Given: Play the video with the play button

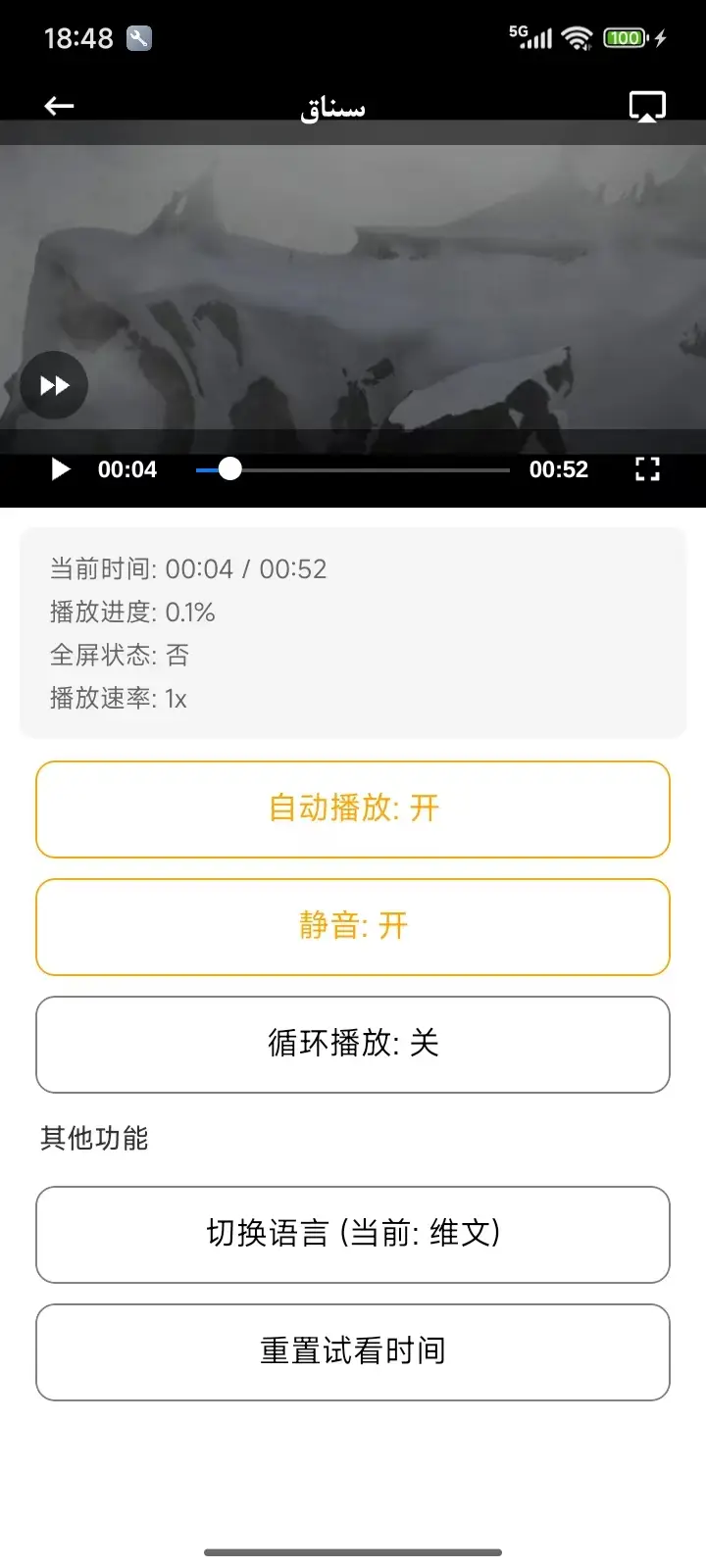Looking at the screenshot, I should coord(61,469).
